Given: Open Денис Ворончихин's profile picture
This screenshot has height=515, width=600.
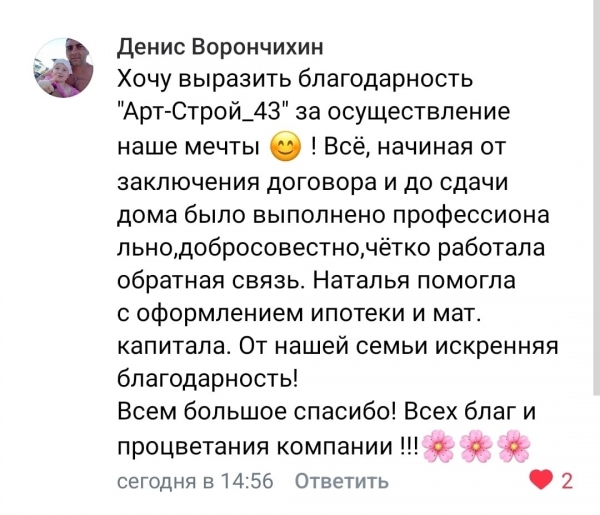Looking at the screenshot, I should (66, 70).
